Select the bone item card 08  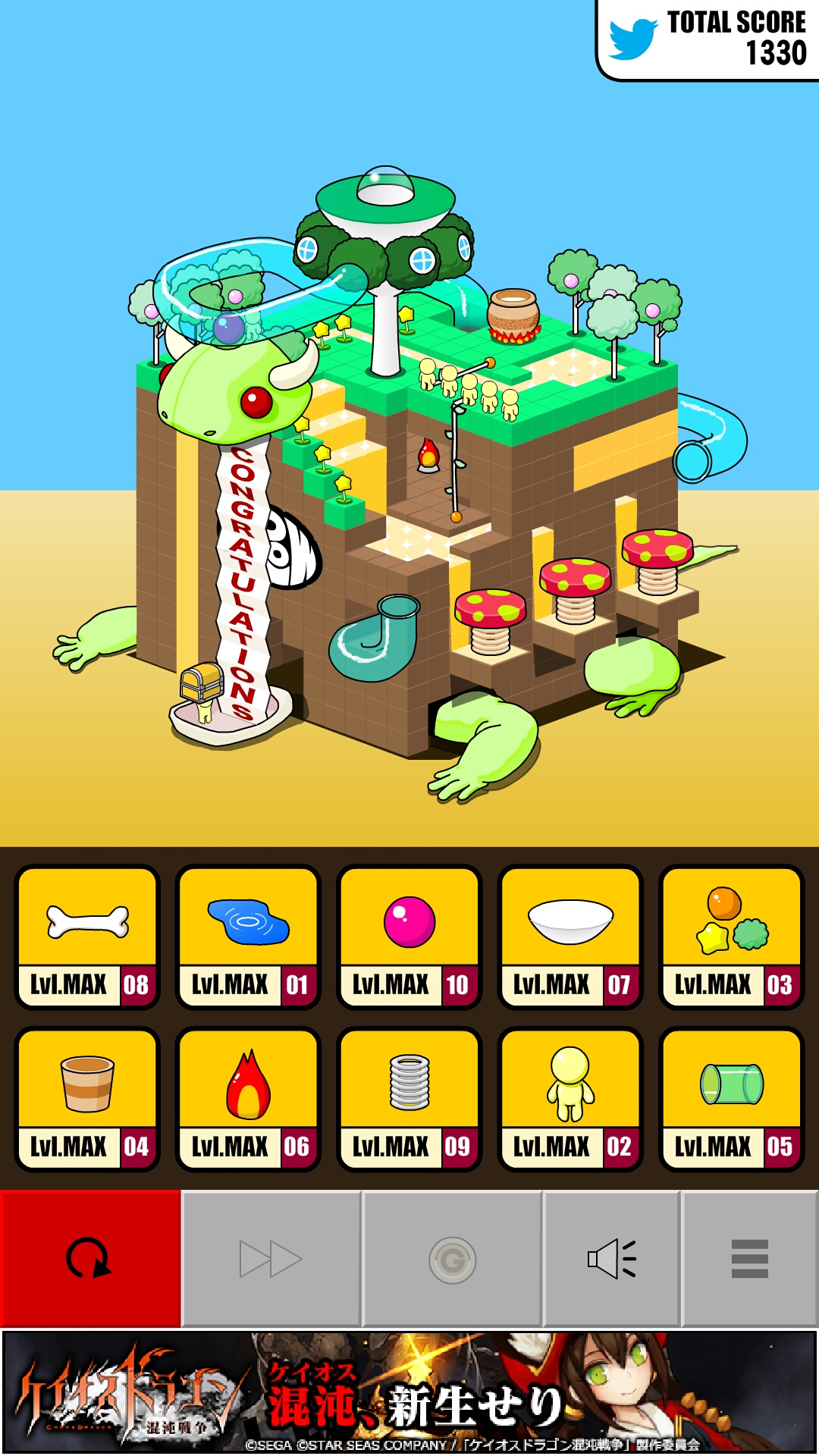pos(87,937)
